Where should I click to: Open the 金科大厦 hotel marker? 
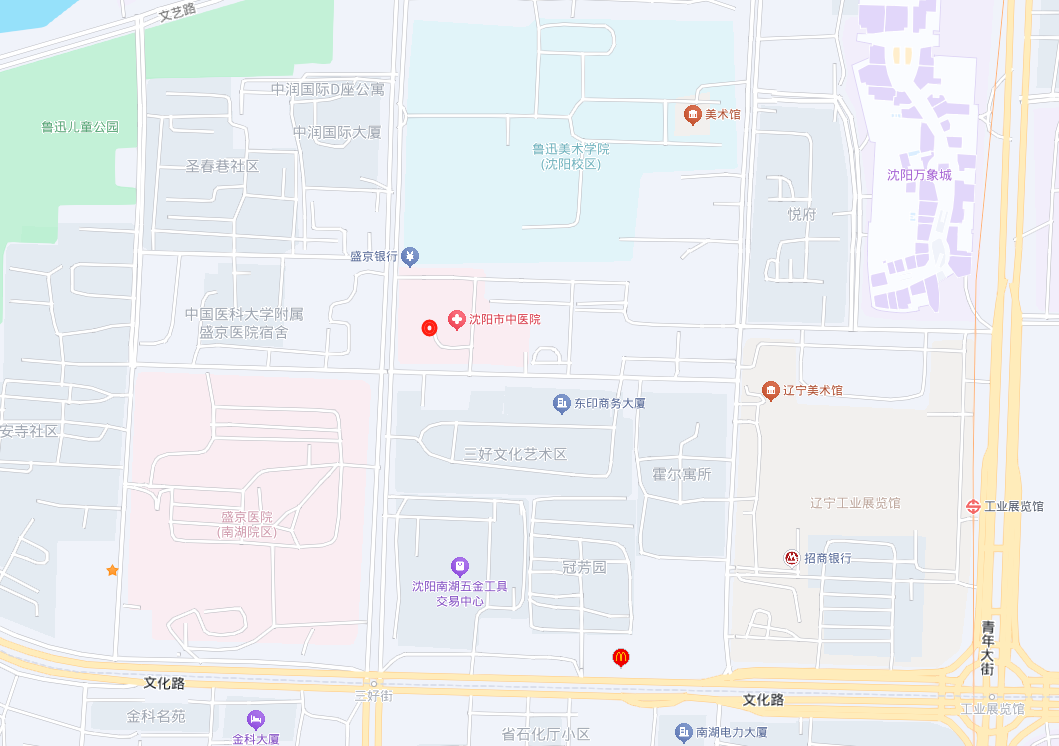pyautogui.click(x=256, y=719)
